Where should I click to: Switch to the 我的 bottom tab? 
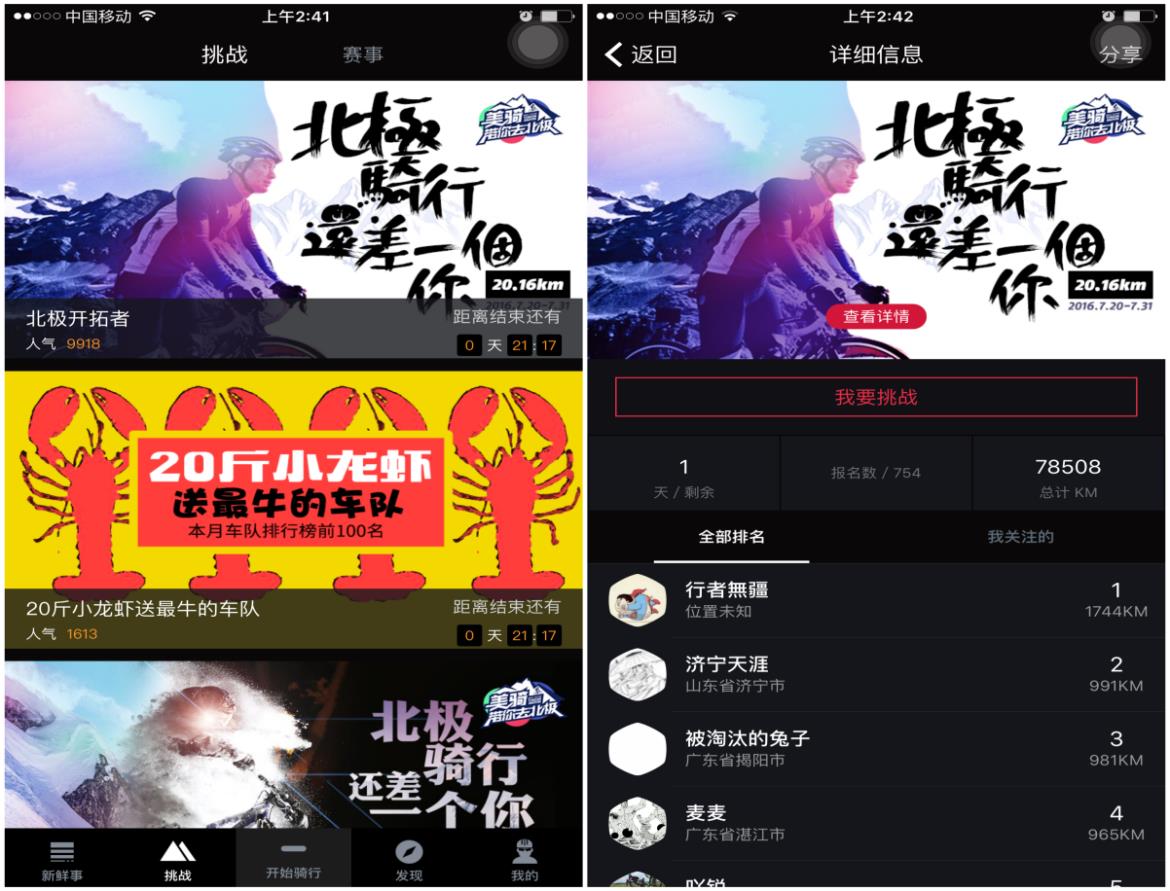(524, 861)
